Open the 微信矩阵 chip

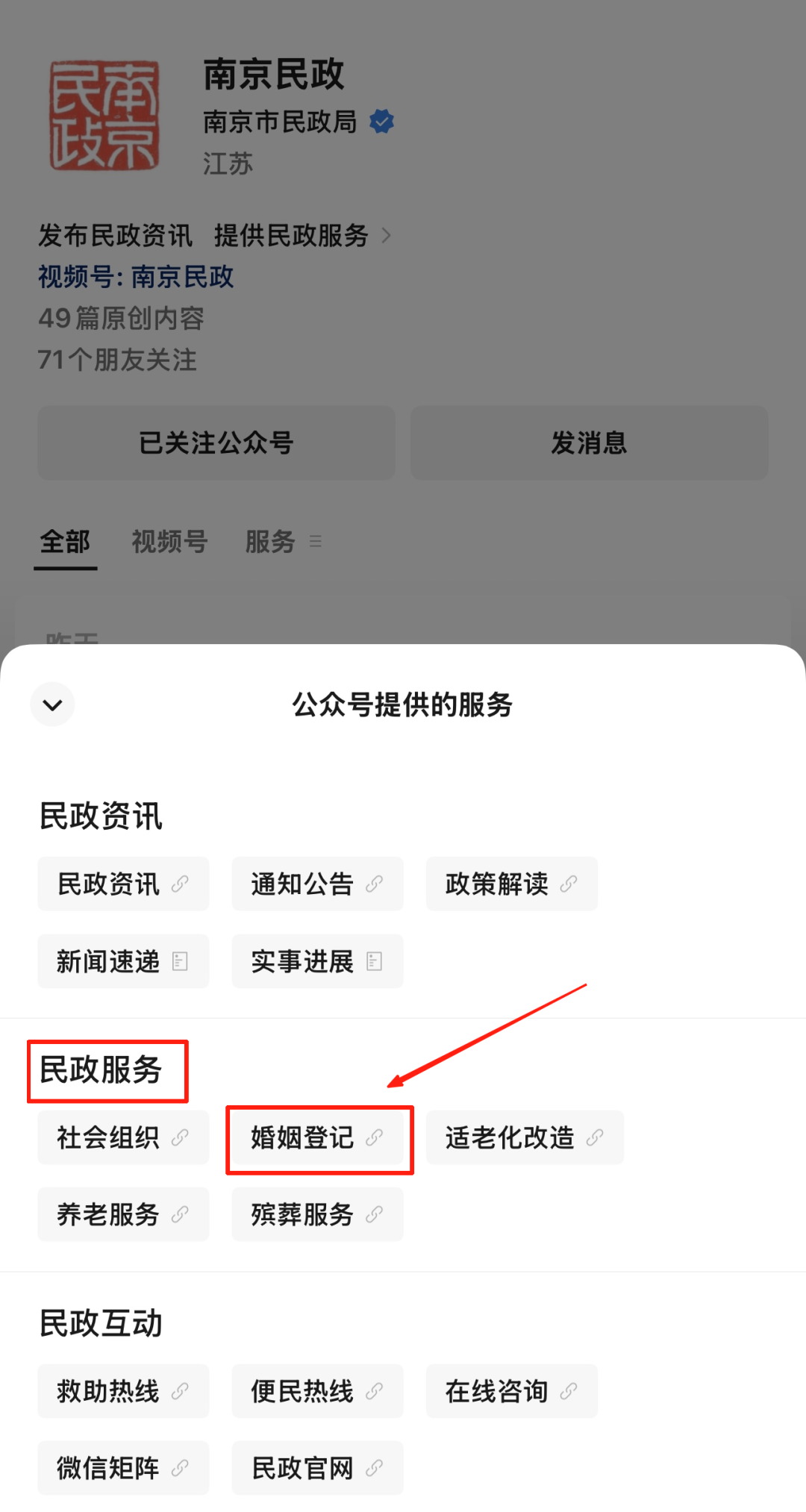tap(123, 1469)
